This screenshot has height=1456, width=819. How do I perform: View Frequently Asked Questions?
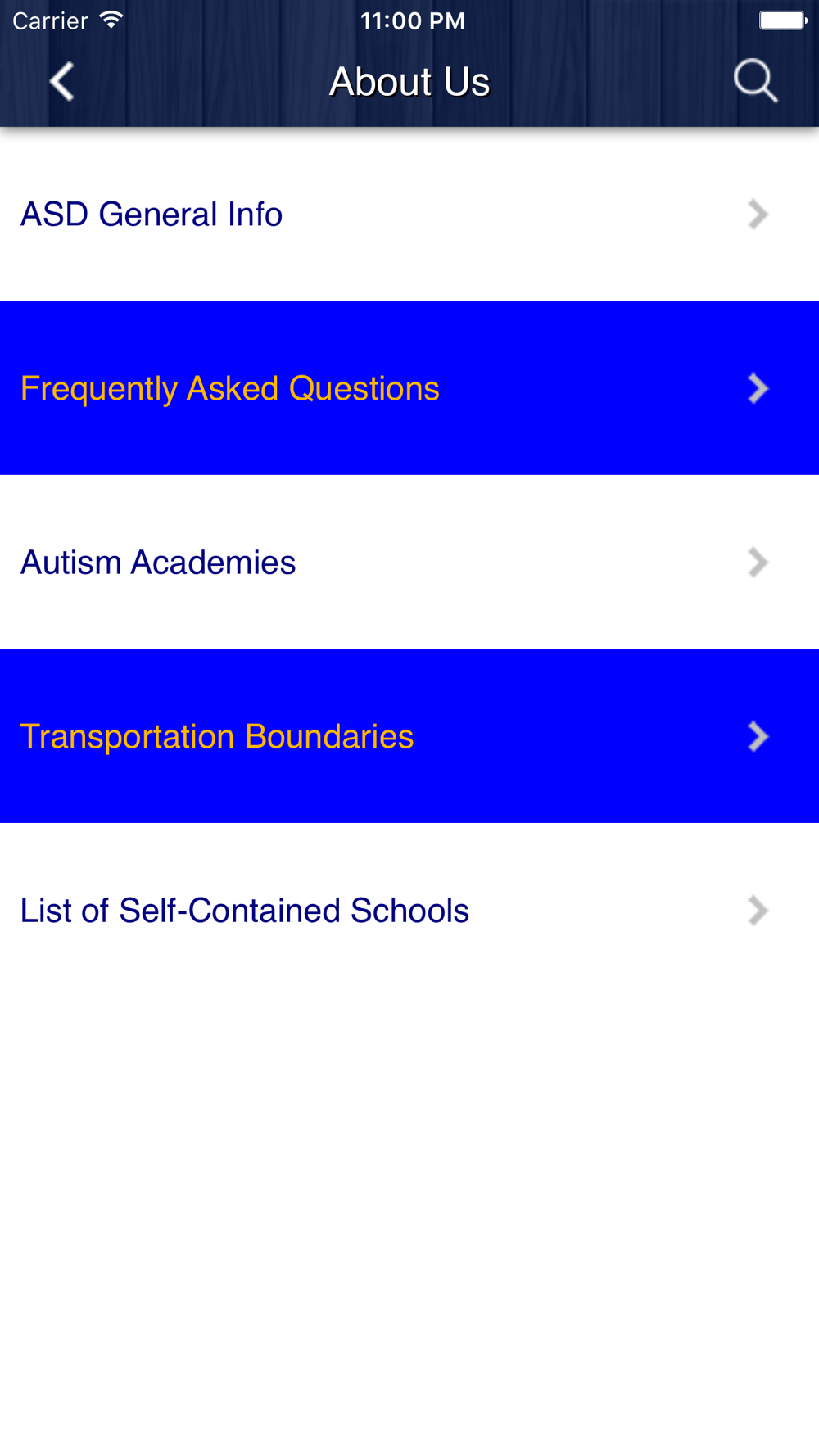point(409,388)
